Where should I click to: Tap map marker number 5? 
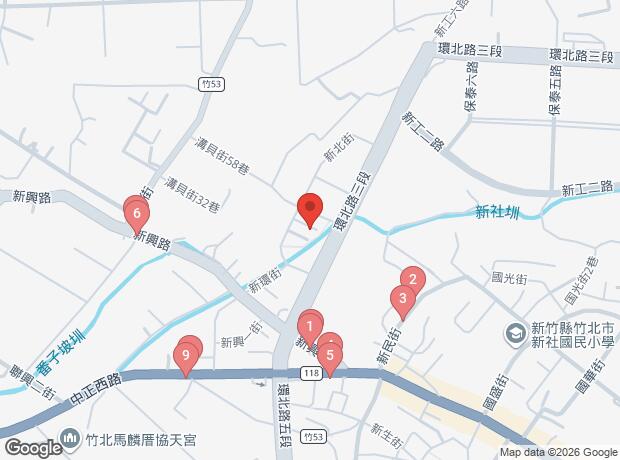(x=329, y=354)
